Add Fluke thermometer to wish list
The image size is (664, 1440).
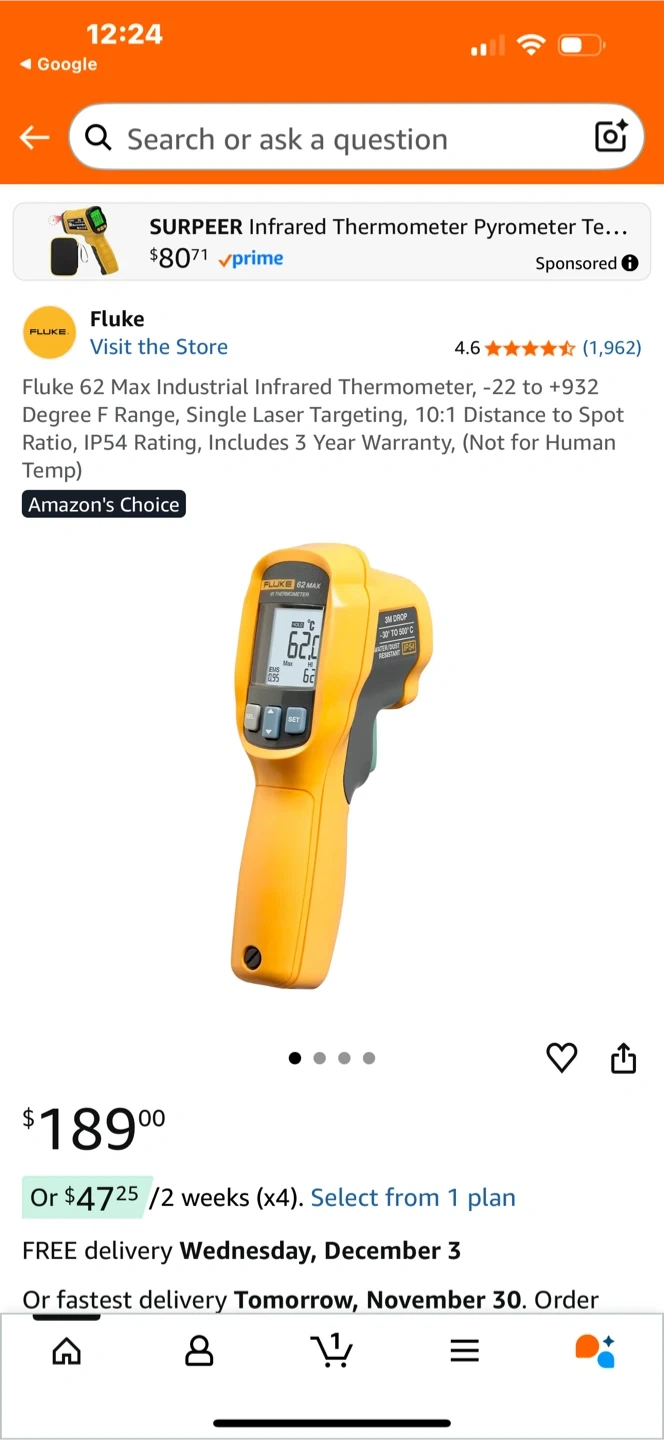tap(562, 1057)
